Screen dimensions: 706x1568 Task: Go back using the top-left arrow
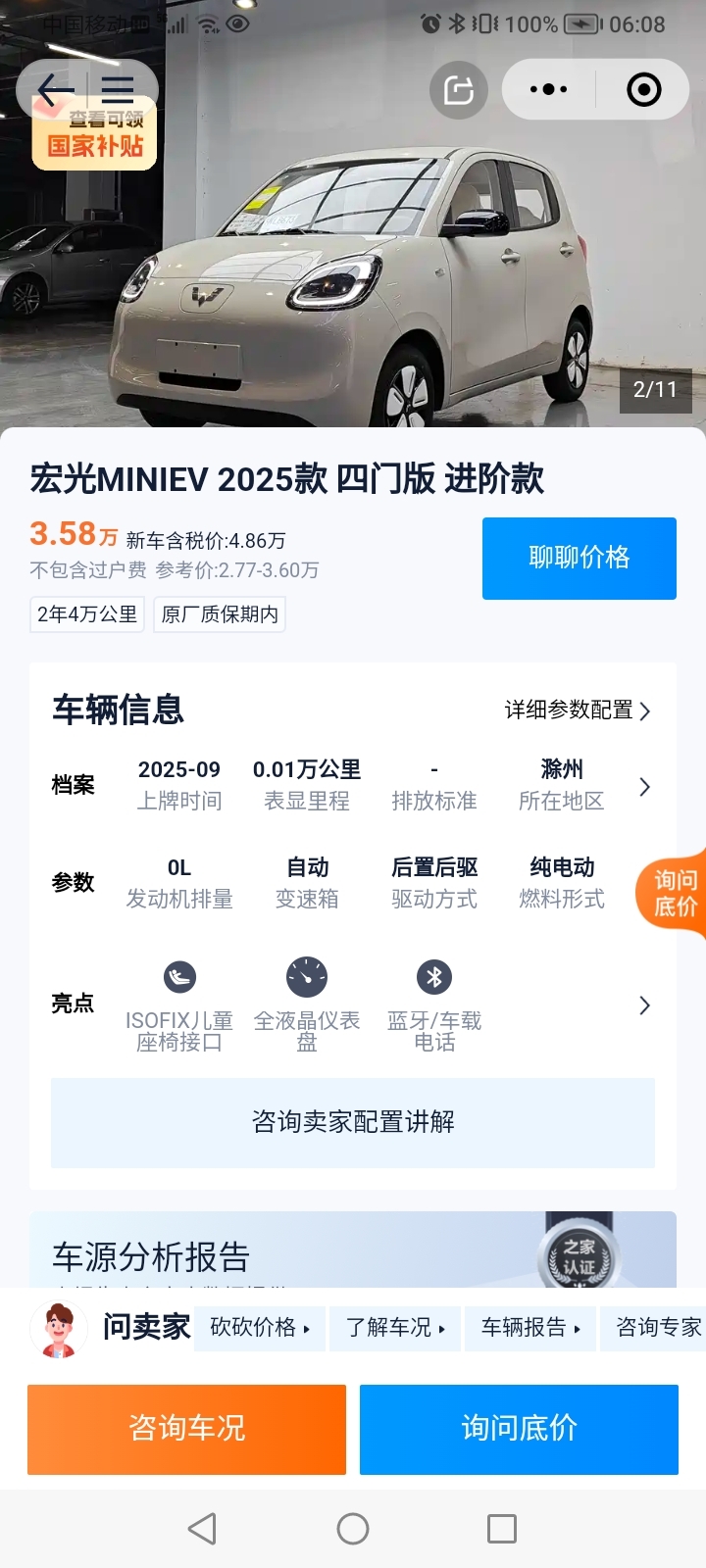point(54,90)
